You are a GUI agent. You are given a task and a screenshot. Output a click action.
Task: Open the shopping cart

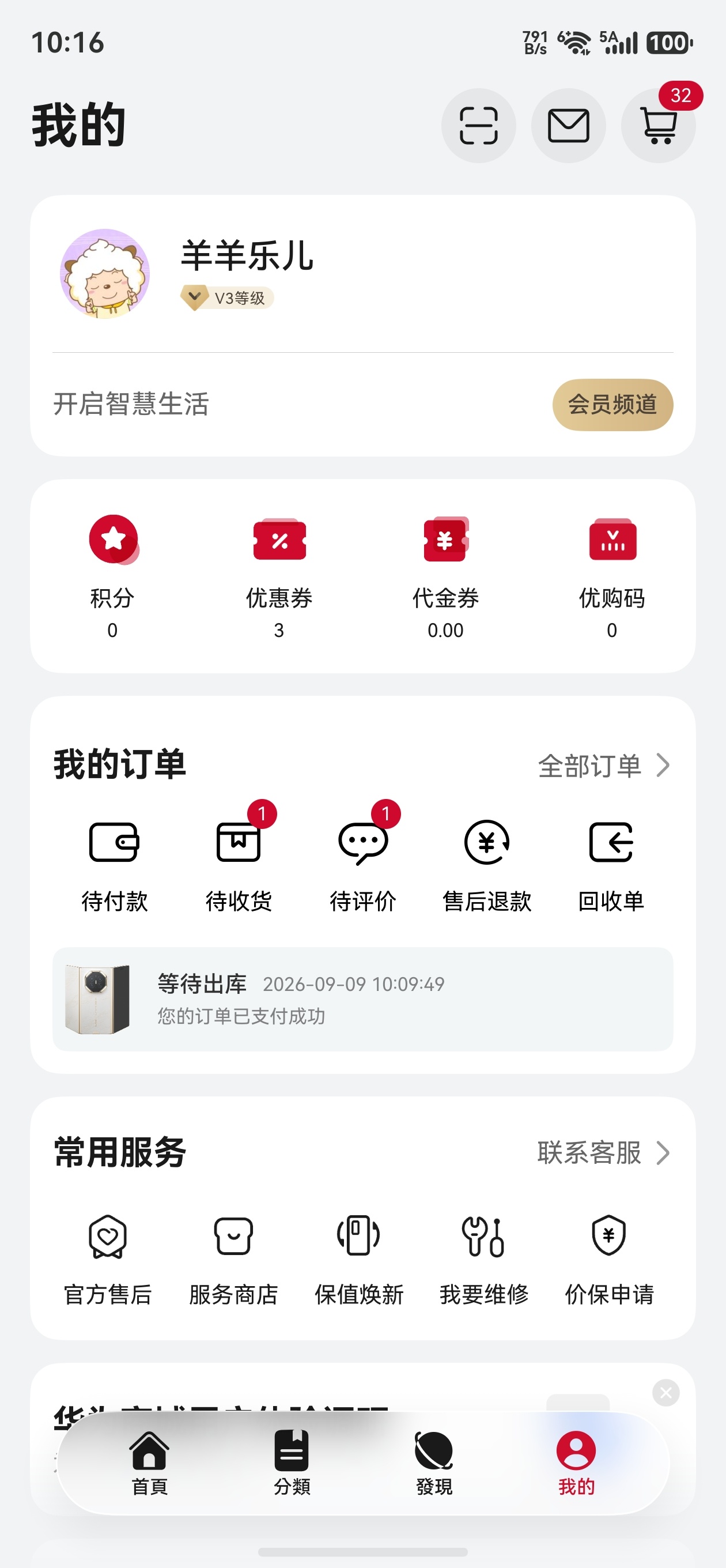659,126
